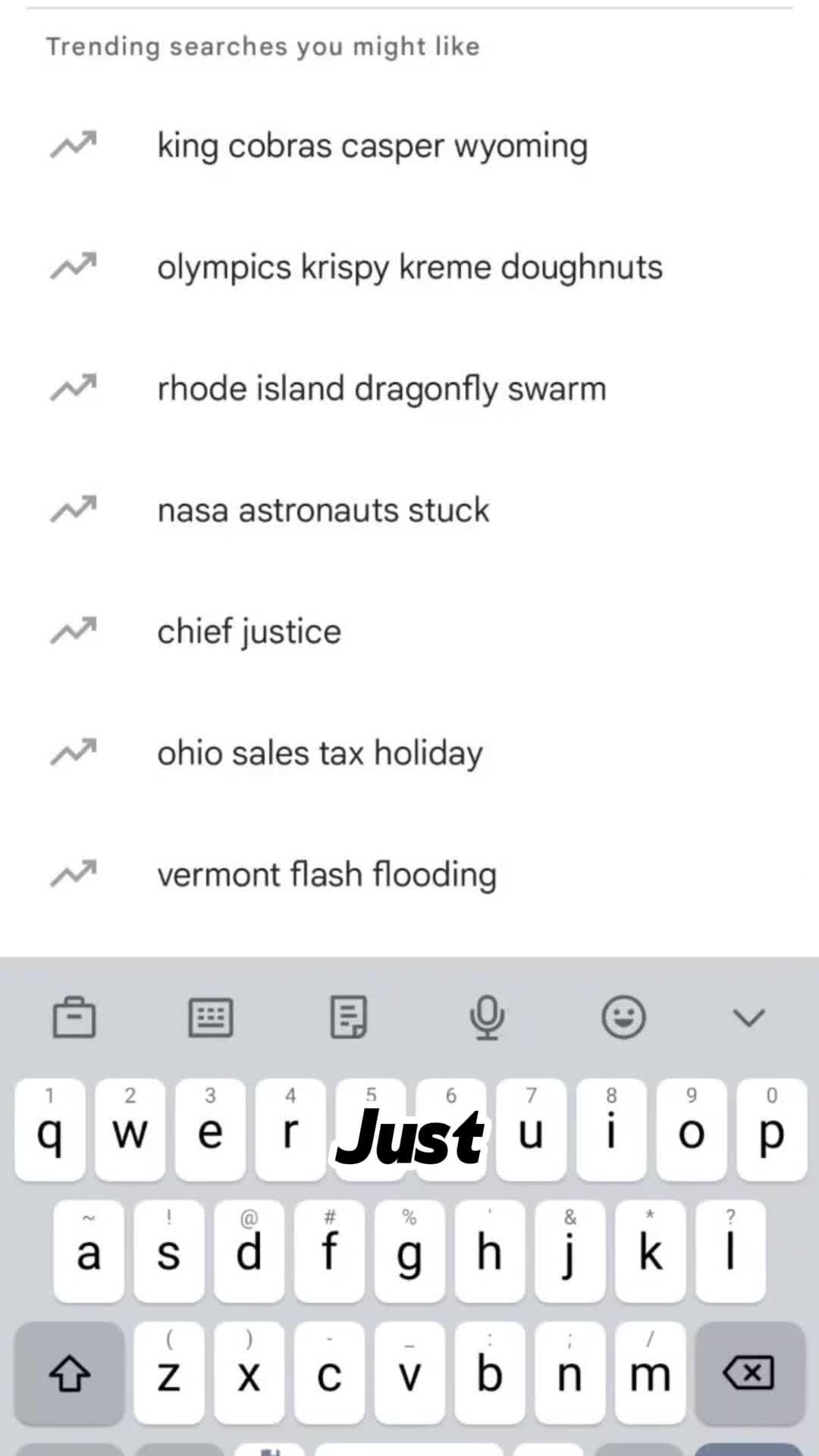
Task: Select the nasa astronauts stuck suggestion
Action: pyautogui.click(x=322, y=510)
